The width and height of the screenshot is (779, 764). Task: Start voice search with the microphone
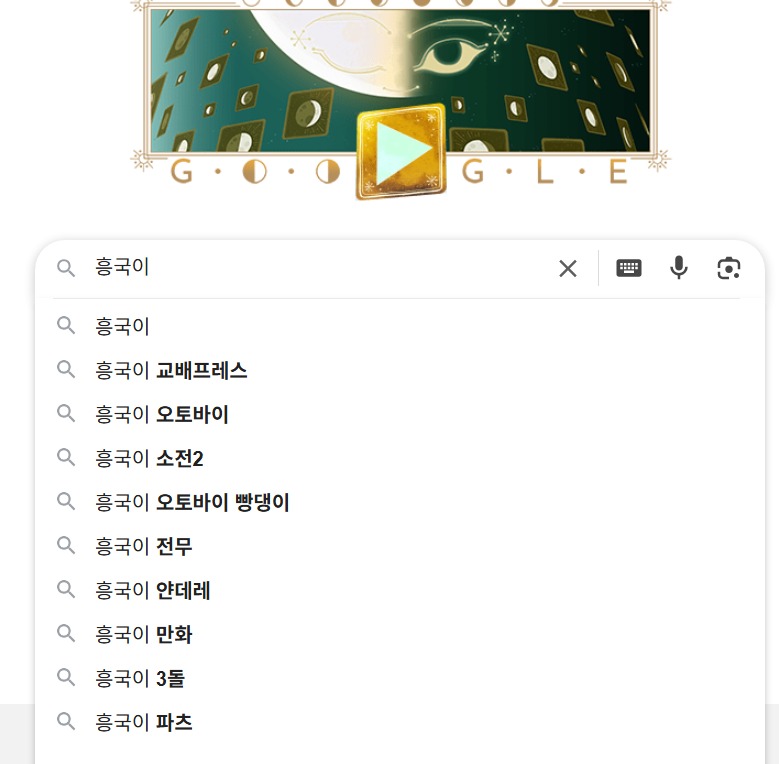[679, 268]
